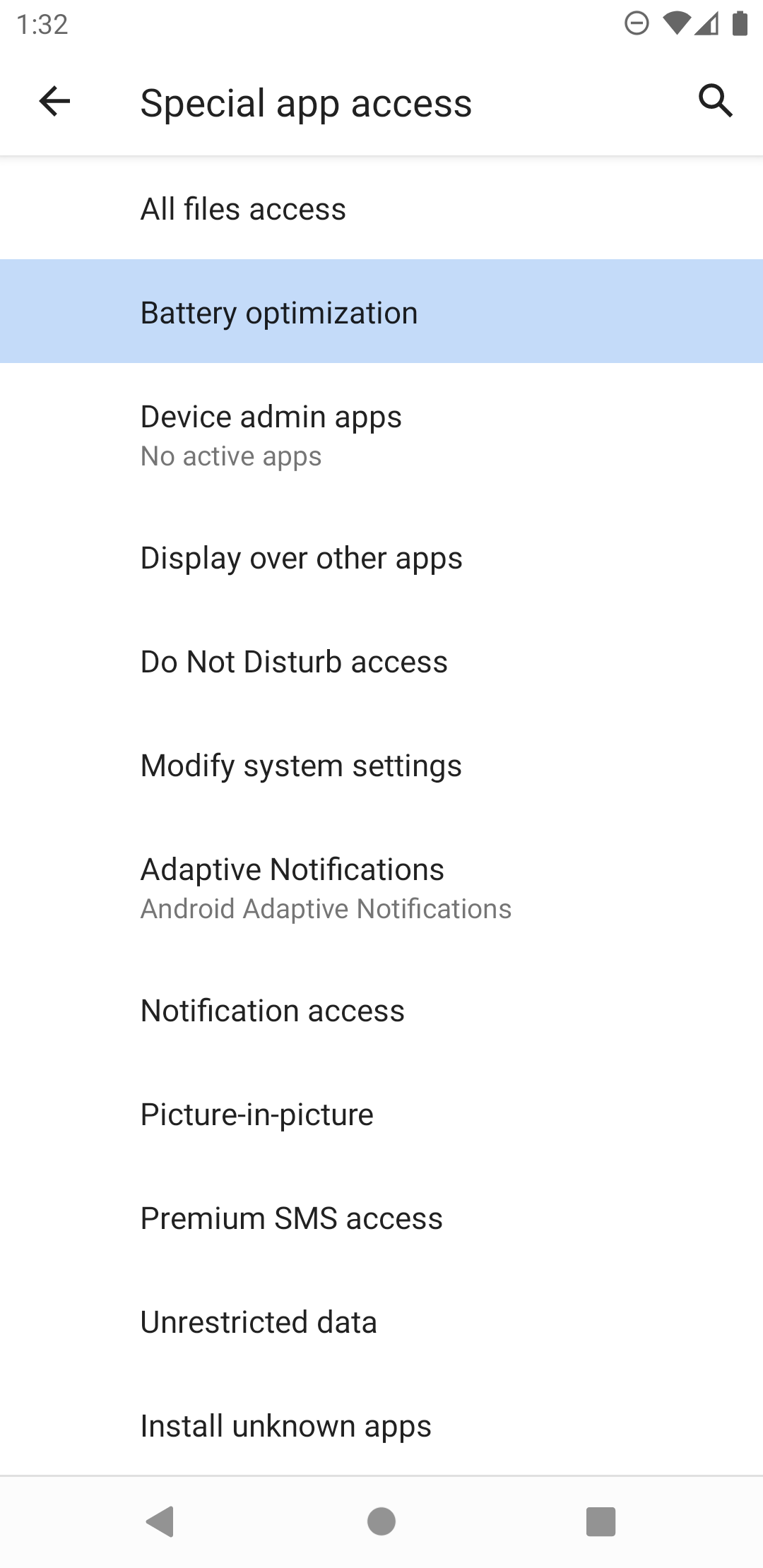Open Do Not Disturb access
This screenshot has width=763, height=1568.
point(381,662)
